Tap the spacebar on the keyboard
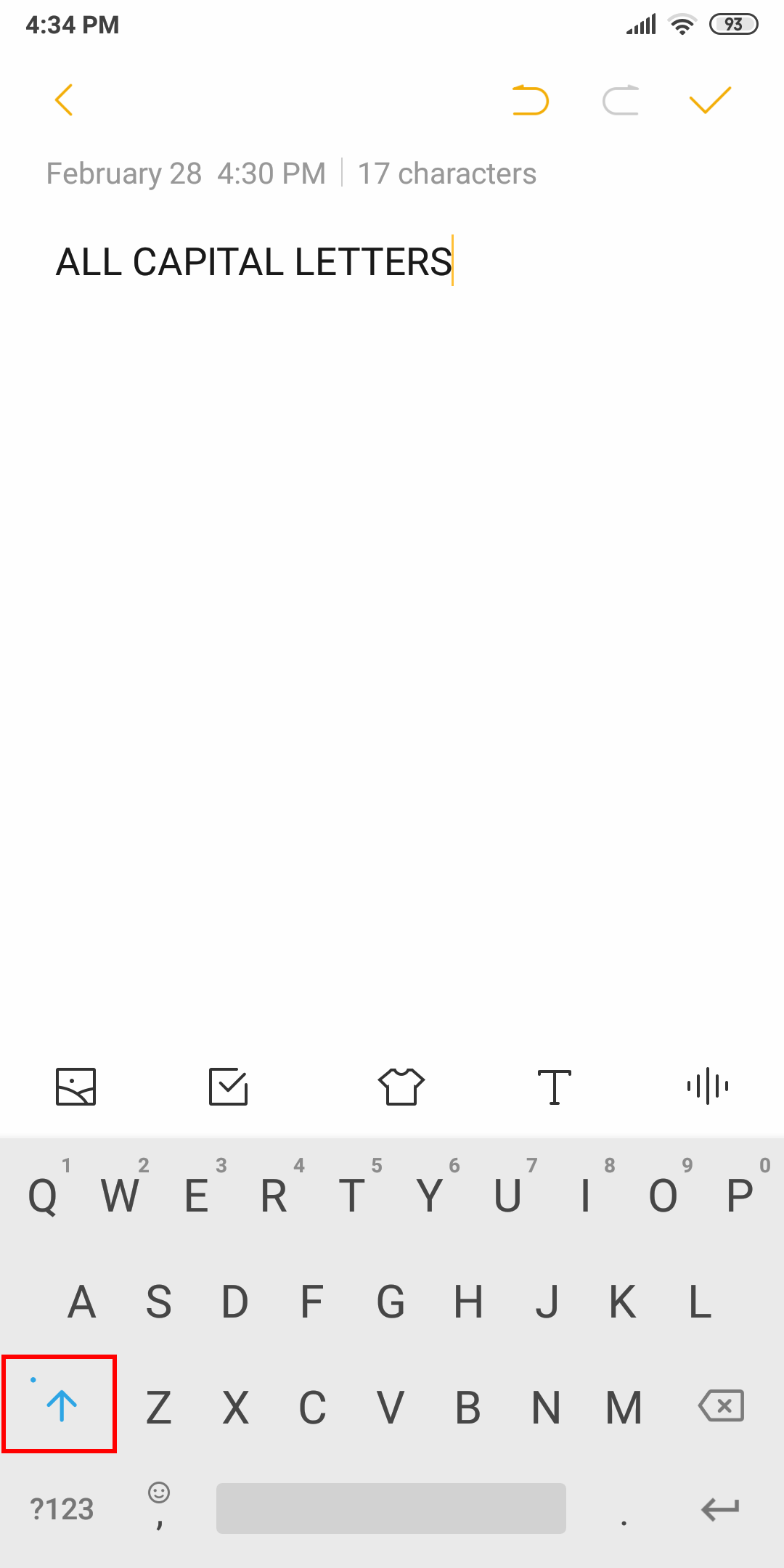 pyautogui.click(x=392, y=1508)
